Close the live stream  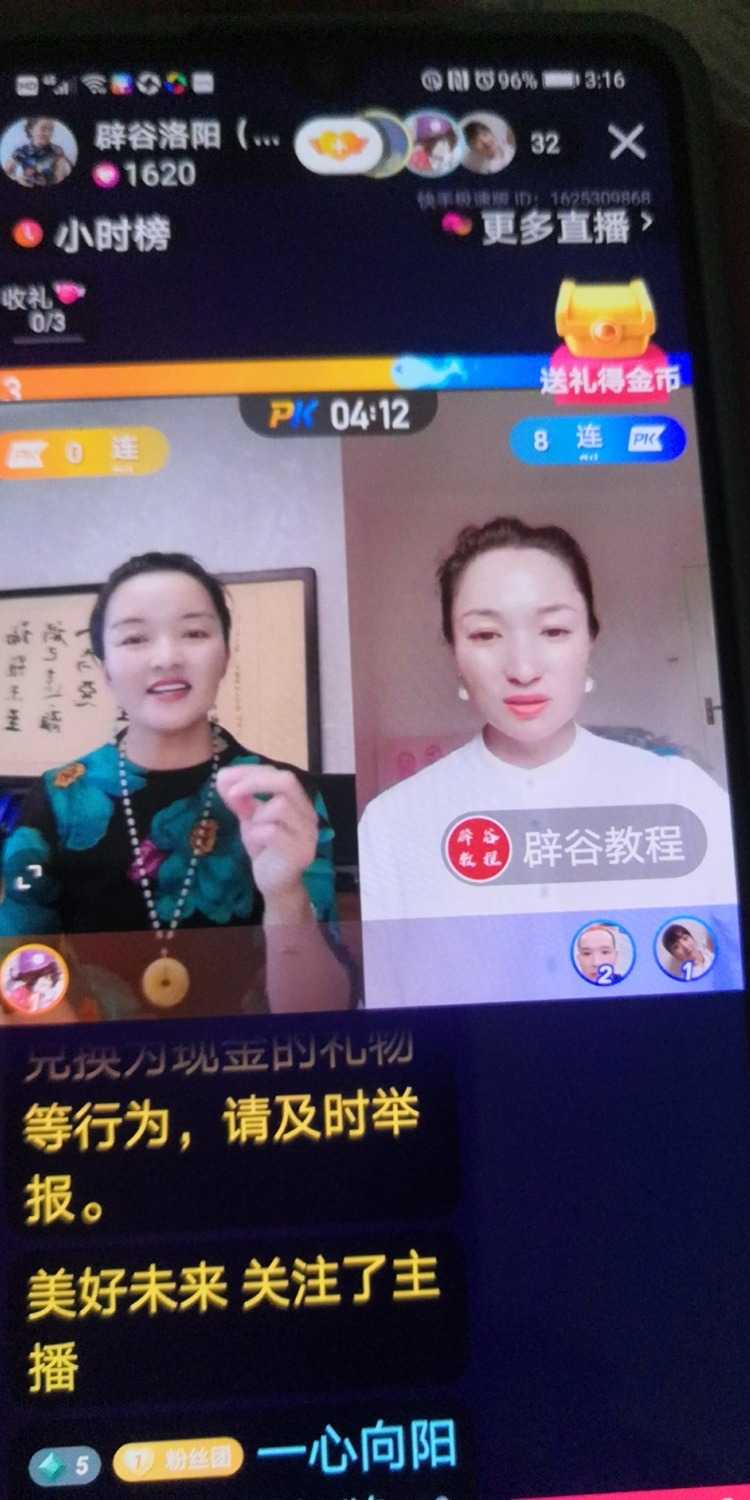pos(627,143)
